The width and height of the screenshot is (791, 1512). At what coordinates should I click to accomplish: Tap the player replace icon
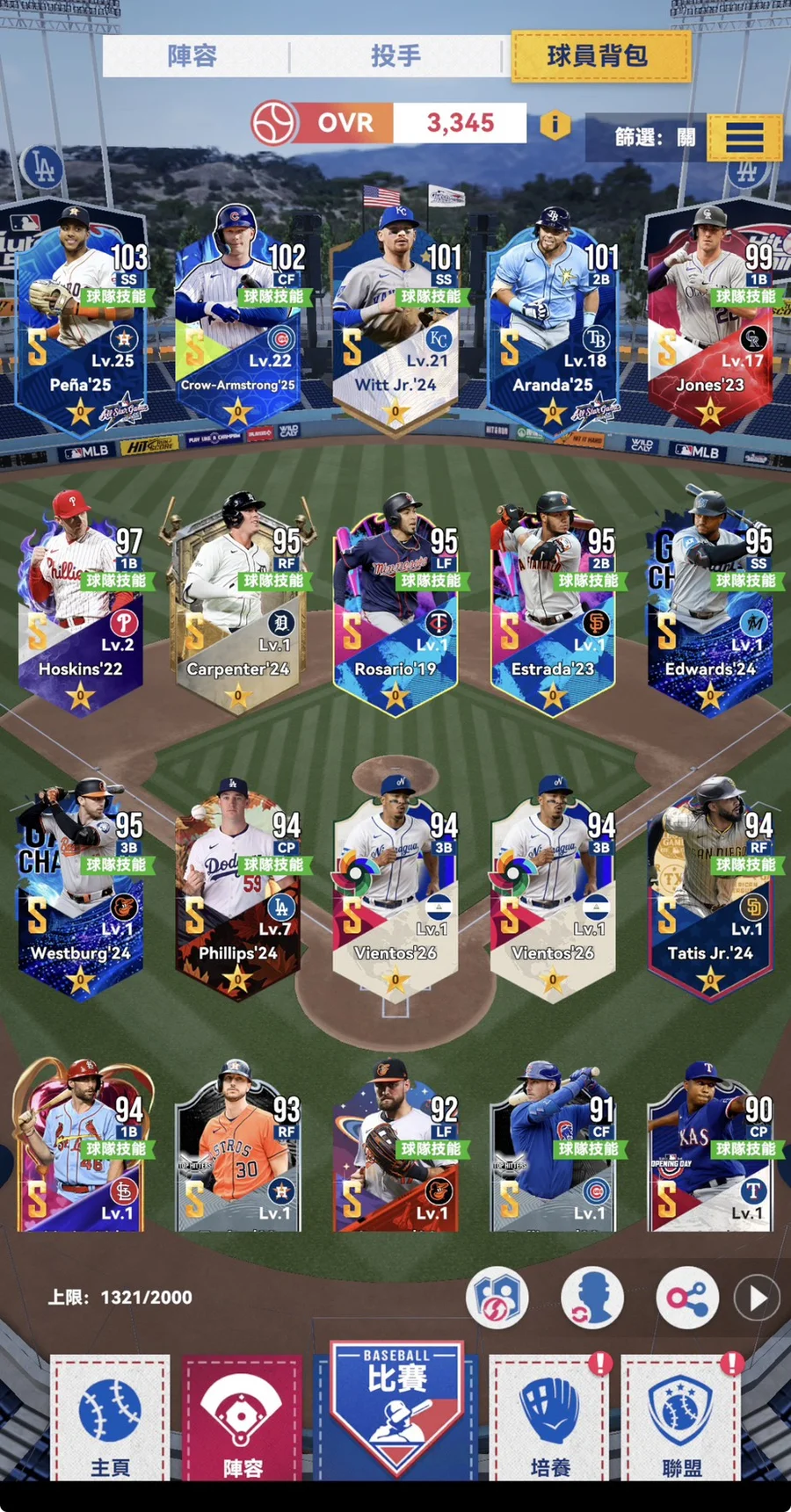tap(591, 1298)
